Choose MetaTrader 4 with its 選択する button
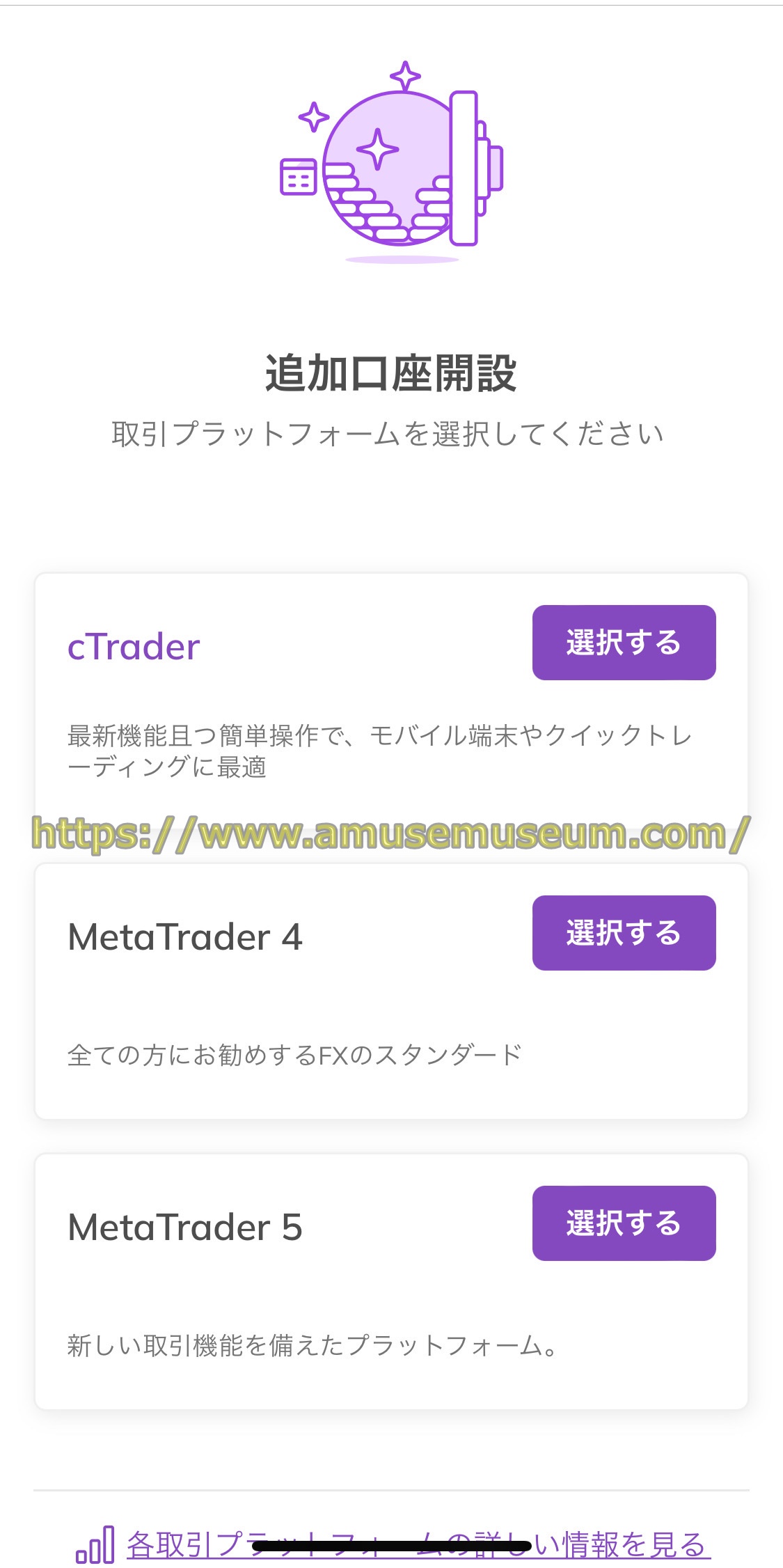The image size is (783, 1568). 624,932
